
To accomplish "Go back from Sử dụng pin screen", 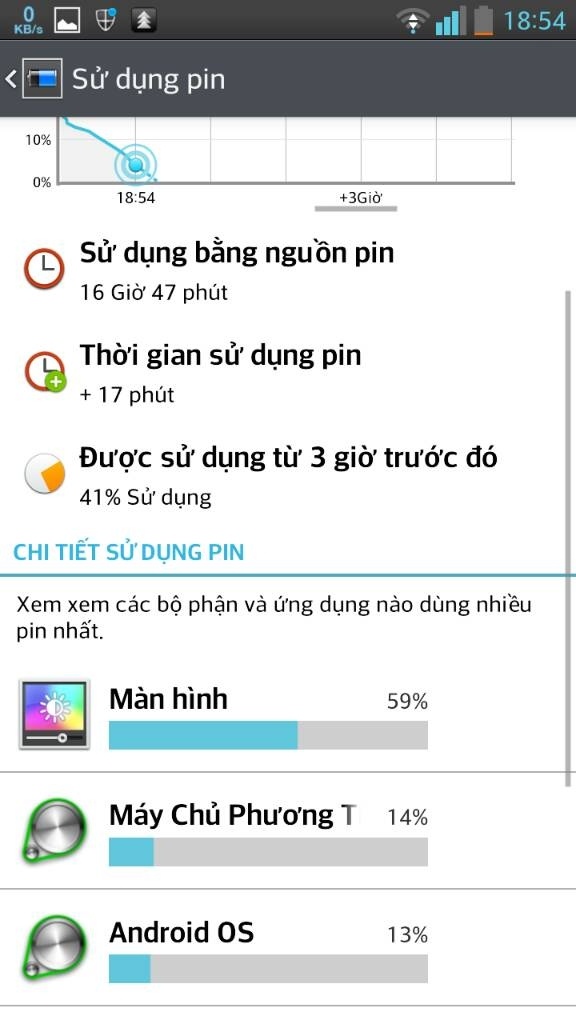I will pos(34,78).
